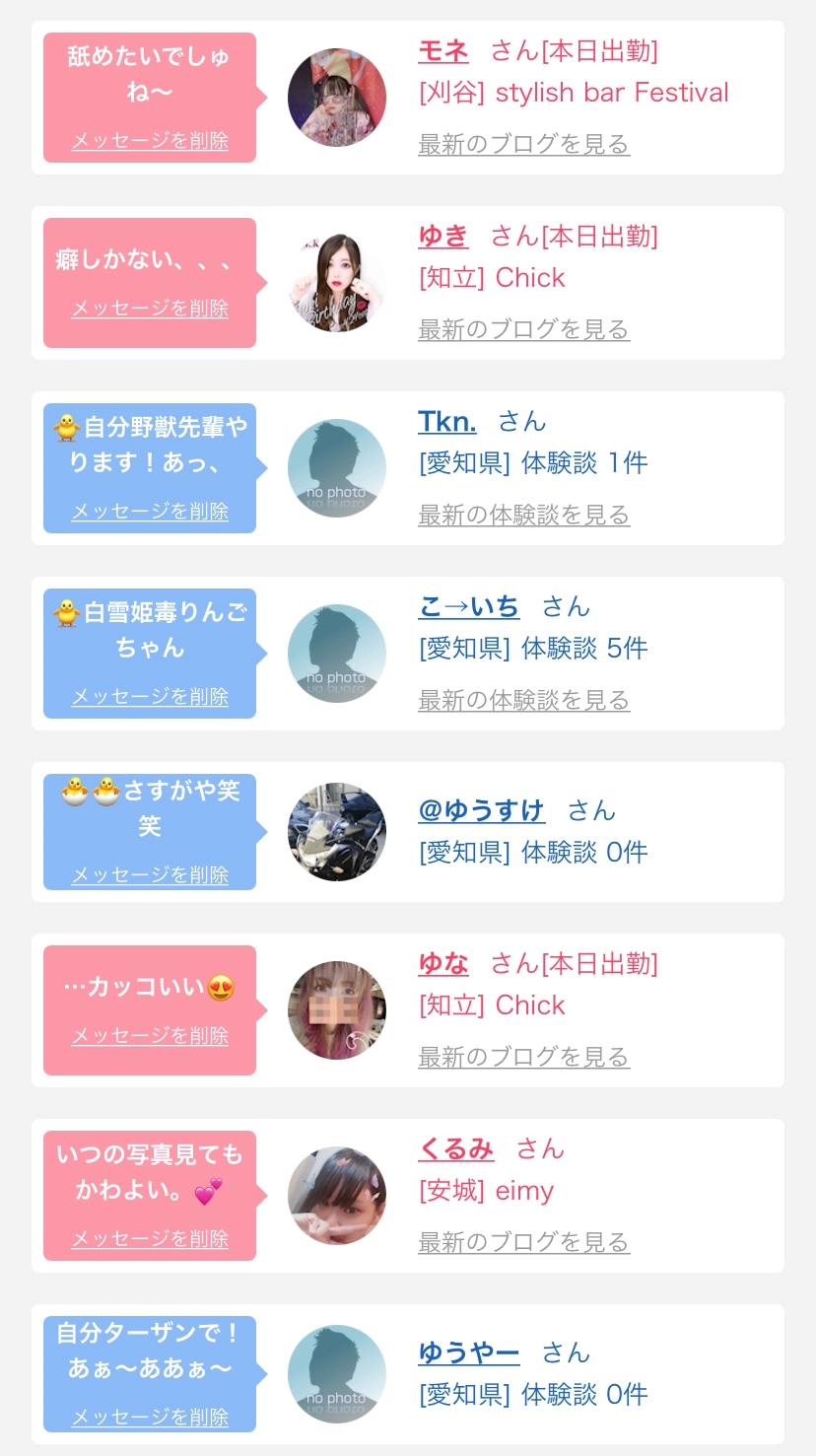Delete the 白雪姫毒りんごちゃん message

pyautogui.click(x=150, y=697)
